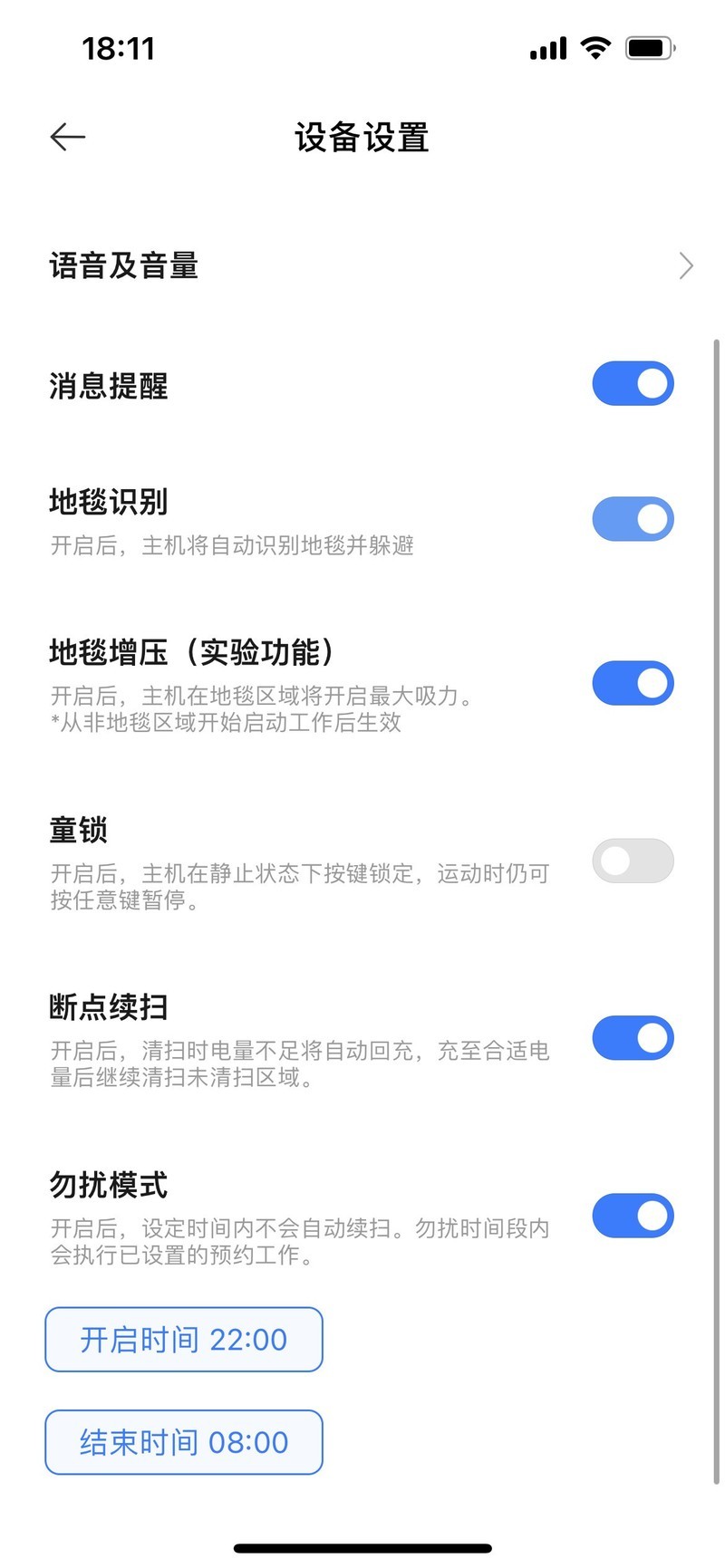The image size is (725, 1568).
Task: Disable the 地毯识别 carpet recognition toggle
Action: (x=632, y=519)
